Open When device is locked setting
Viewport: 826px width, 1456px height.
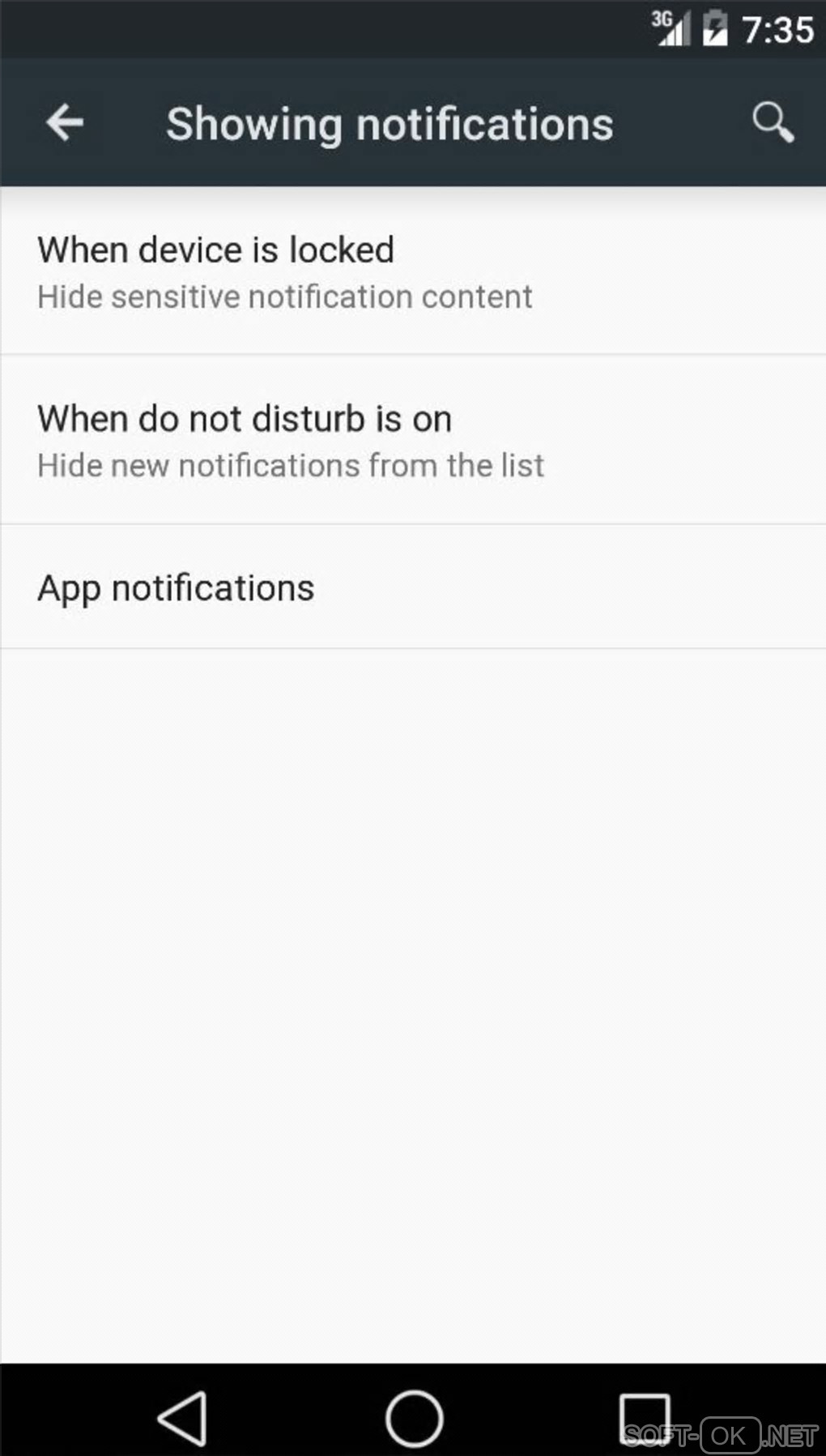coord(413,272)
